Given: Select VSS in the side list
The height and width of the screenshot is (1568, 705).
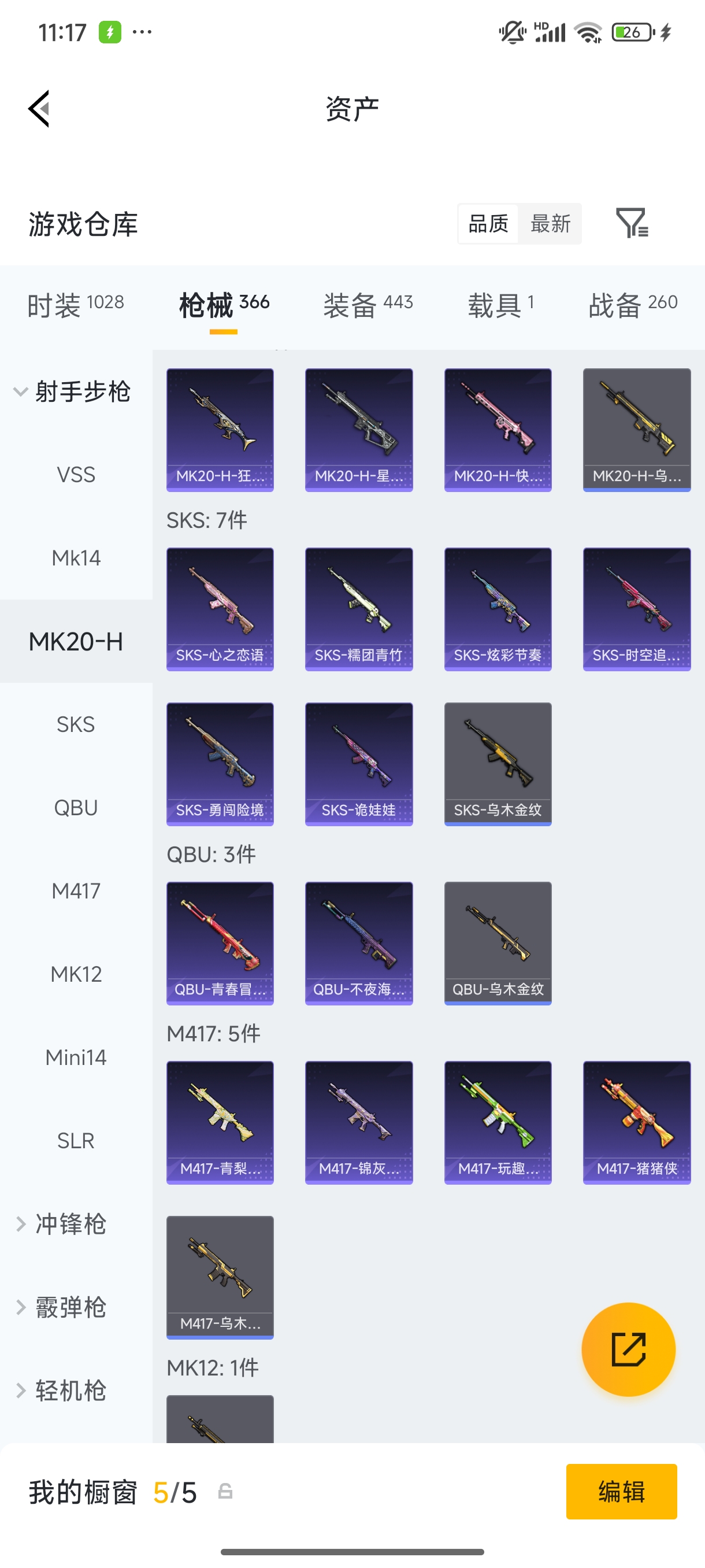Looking at the screenshot, I should [76, 474].
